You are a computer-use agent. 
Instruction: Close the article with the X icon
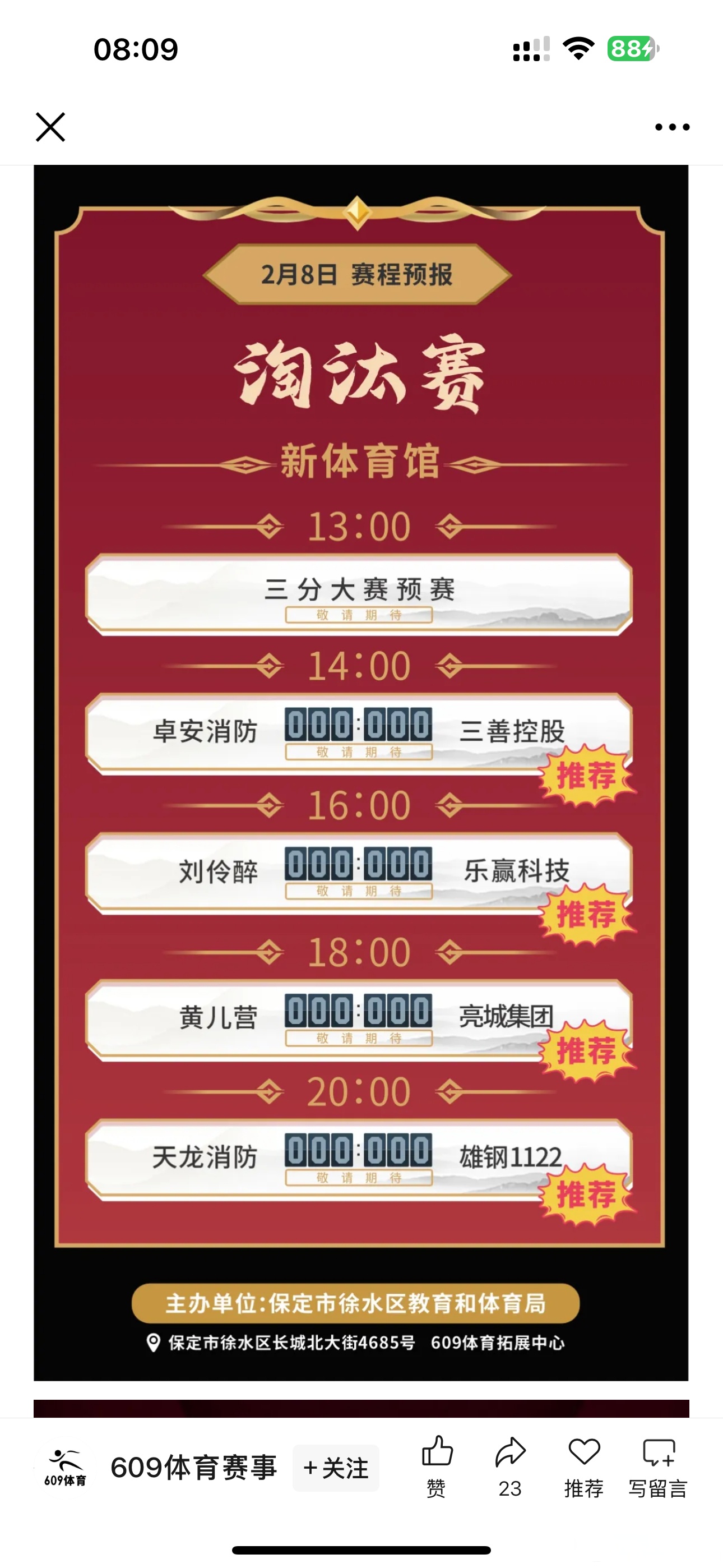tap(50, 127)
